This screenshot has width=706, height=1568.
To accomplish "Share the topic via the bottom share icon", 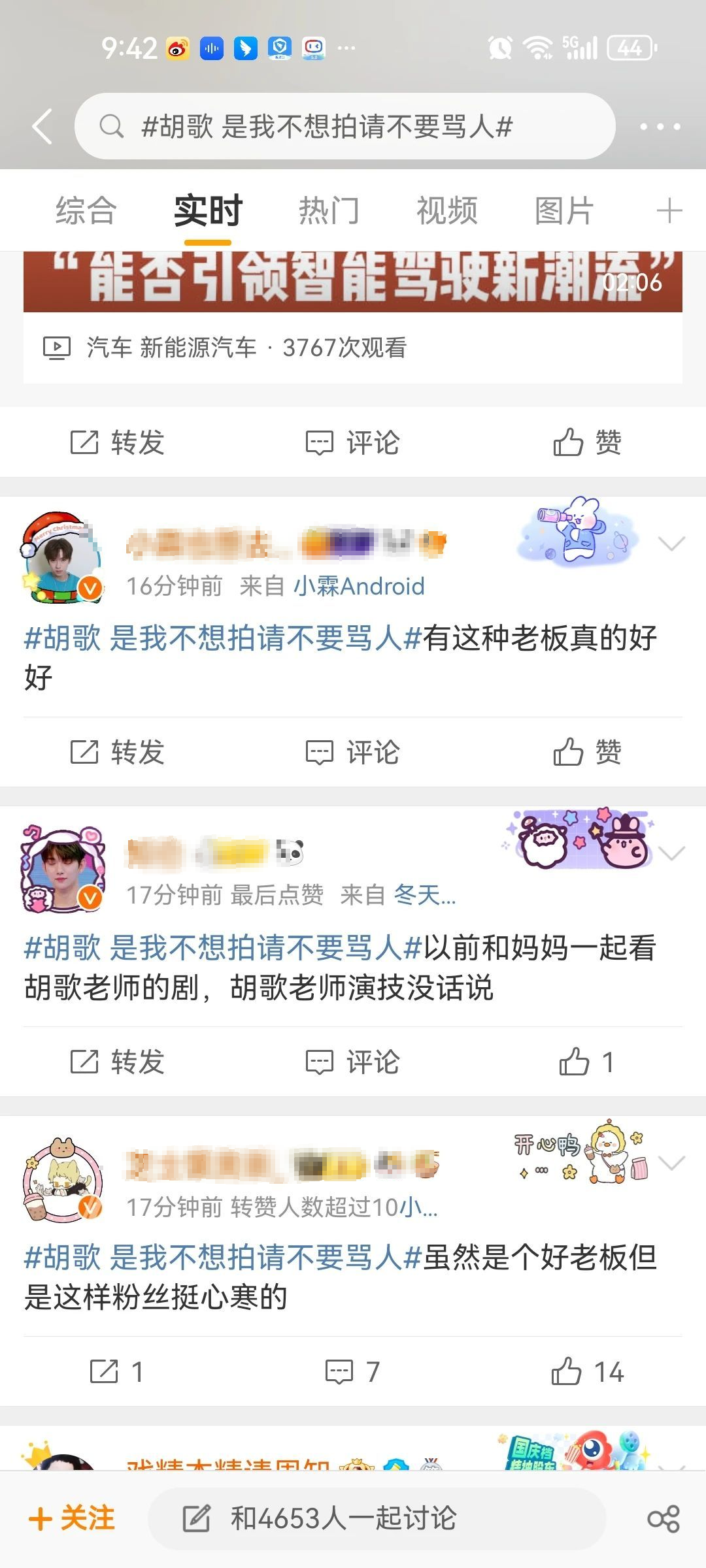I will coord(664,1518).
